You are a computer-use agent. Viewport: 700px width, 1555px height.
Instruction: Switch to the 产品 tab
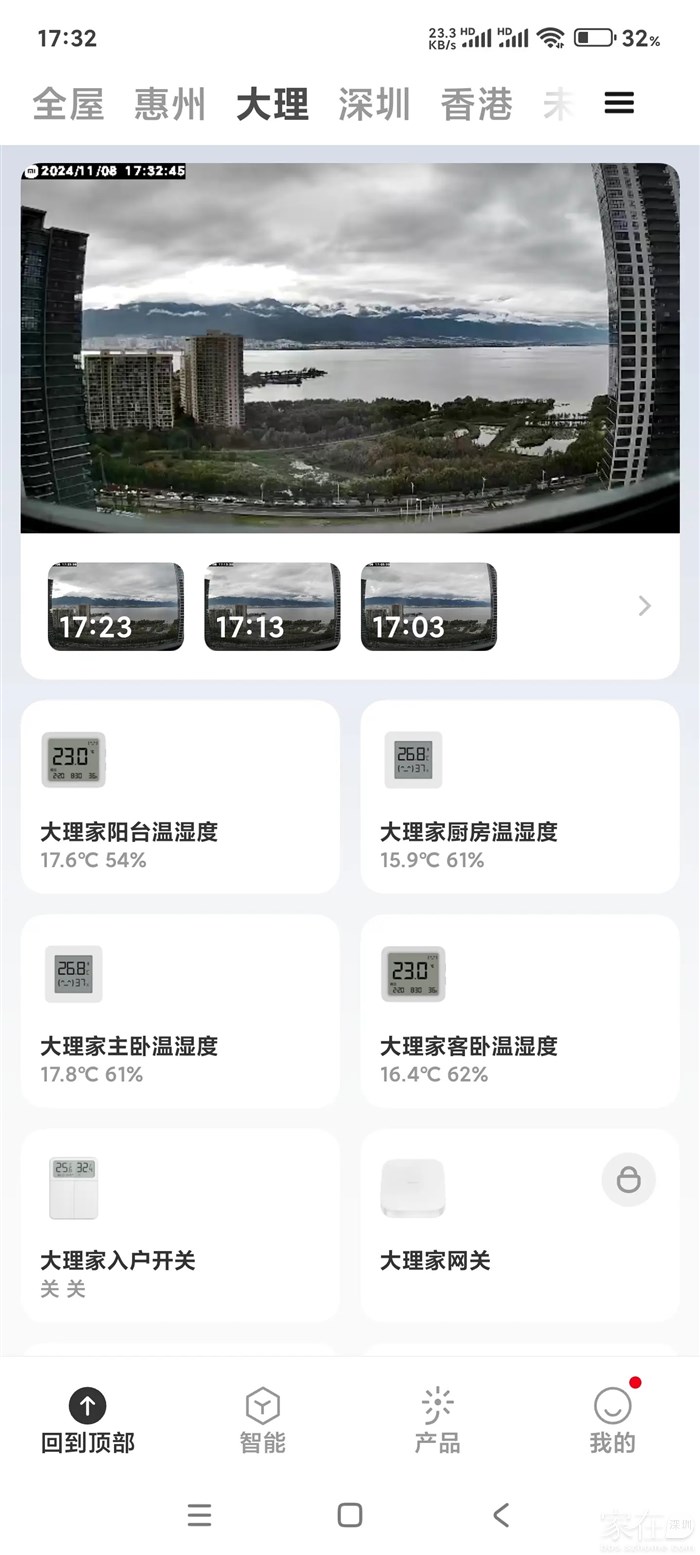[x=437, y=1420]
